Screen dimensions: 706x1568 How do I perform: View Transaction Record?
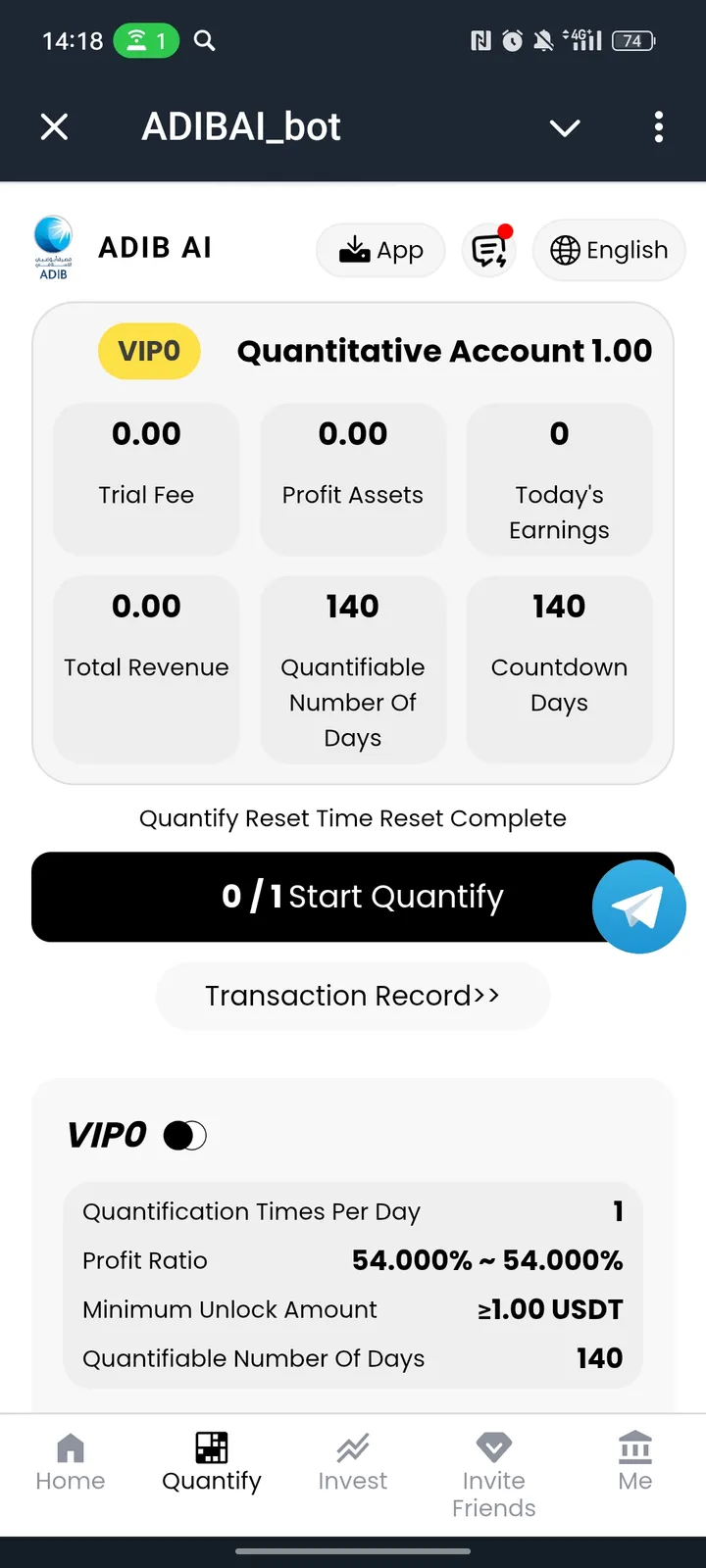[x=353, y=996]
